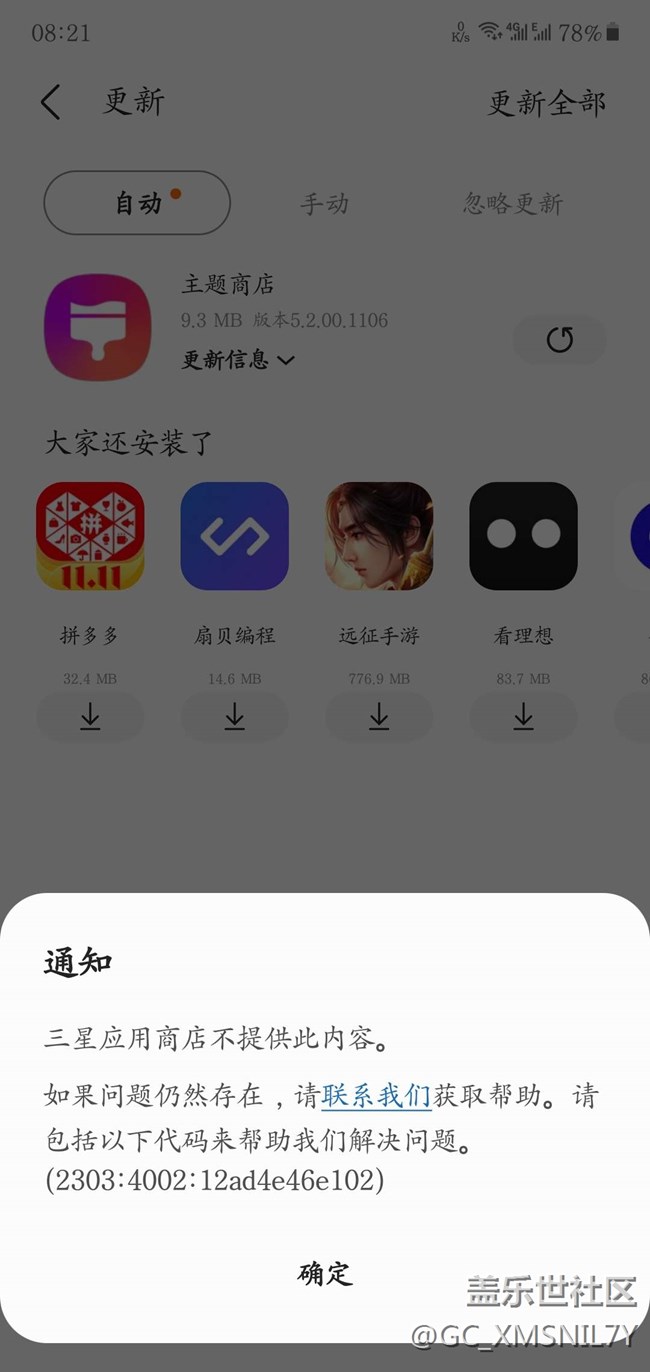Open the 看理想 app tile

(x=523, y=536)
